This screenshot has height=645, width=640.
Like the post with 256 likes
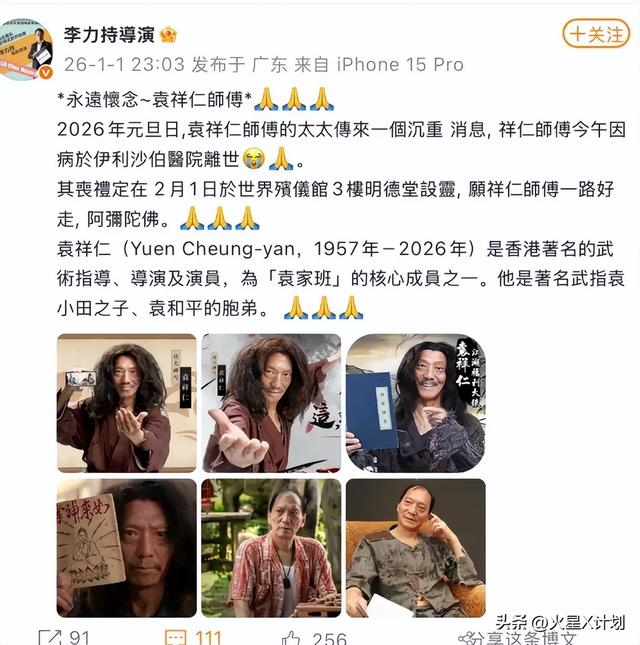pos(315,636)
